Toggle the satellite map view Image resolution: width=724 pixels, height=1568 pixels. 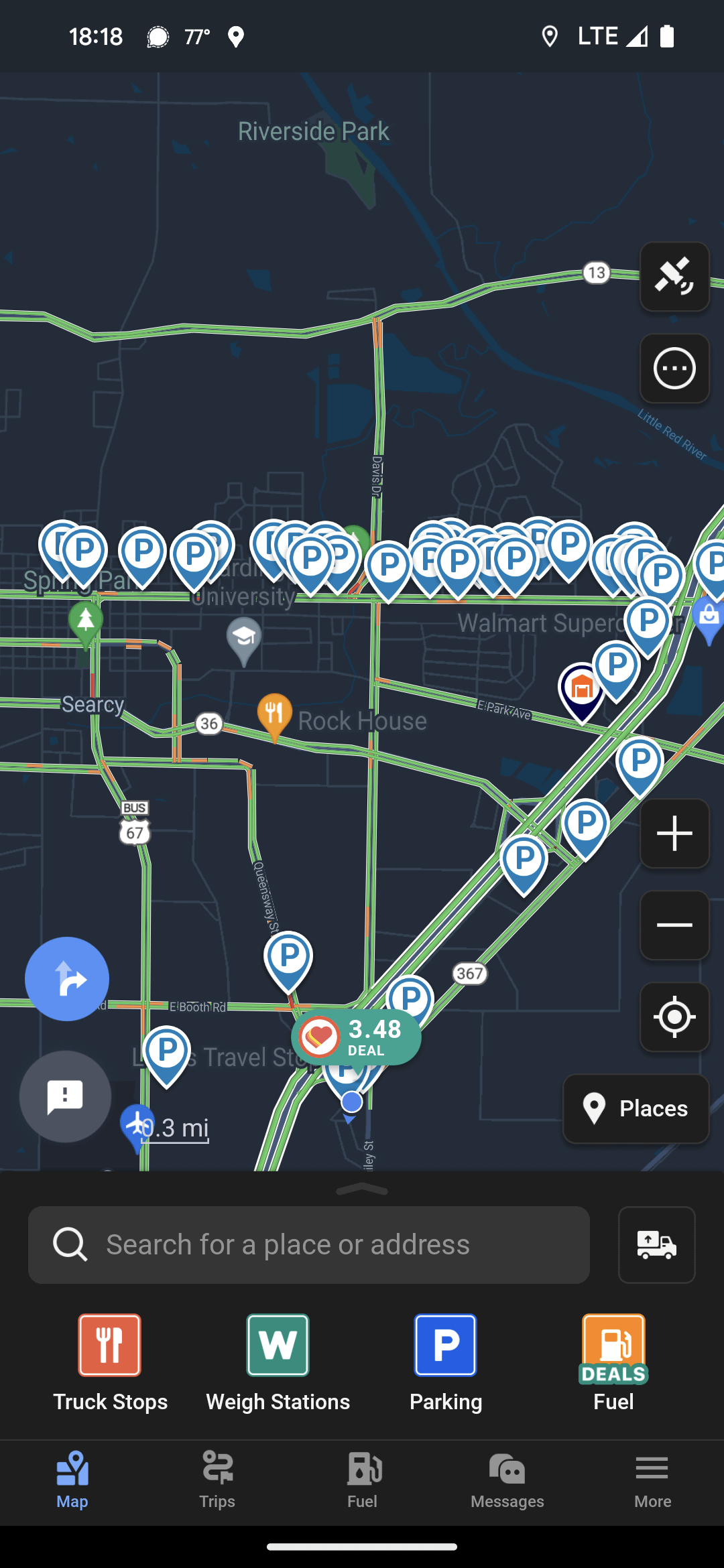pyautogui.click(x=674, y=277)
